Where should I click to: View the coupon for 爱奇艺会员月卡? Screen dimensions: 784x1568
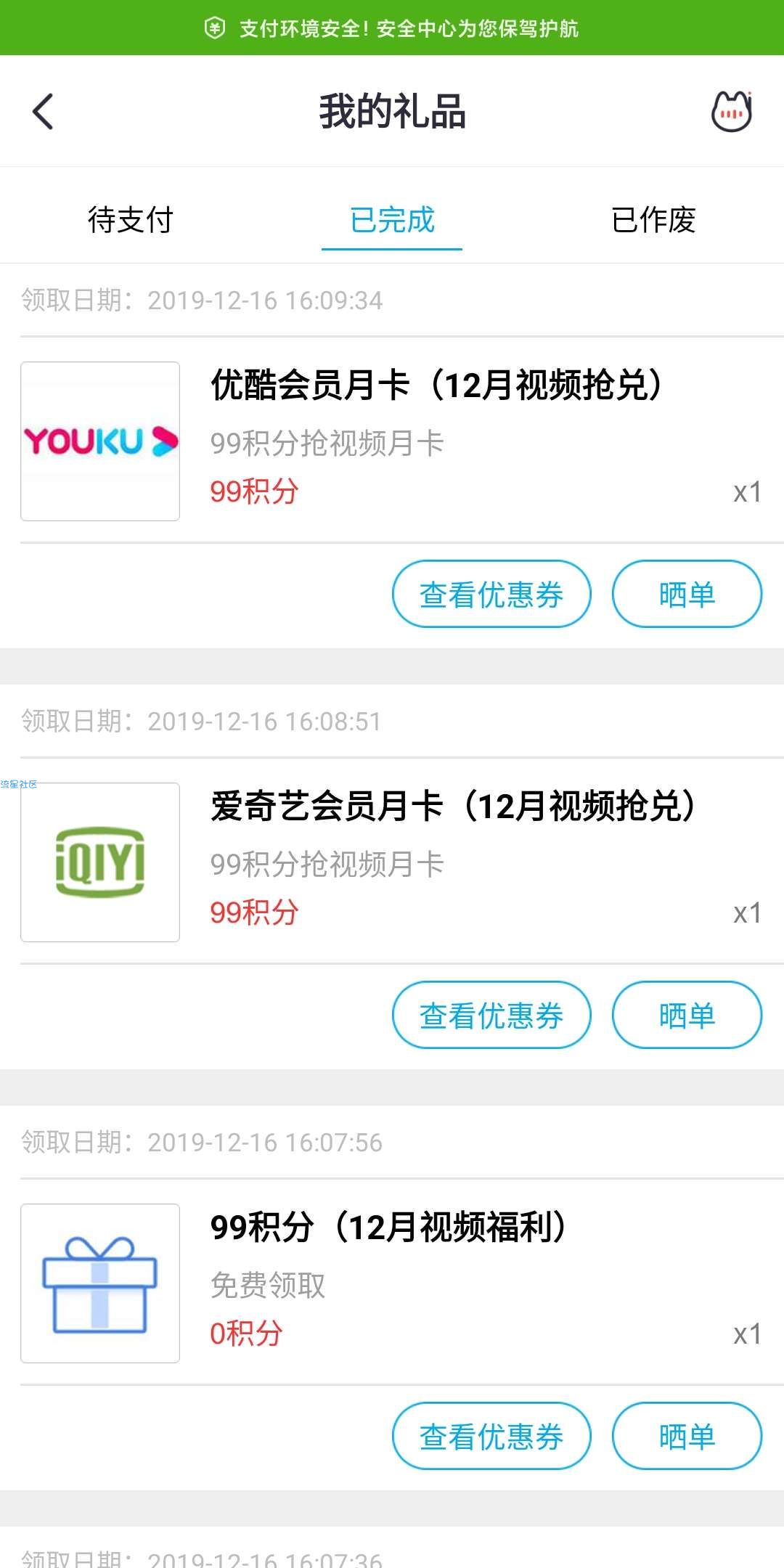tap(491, 1015)
